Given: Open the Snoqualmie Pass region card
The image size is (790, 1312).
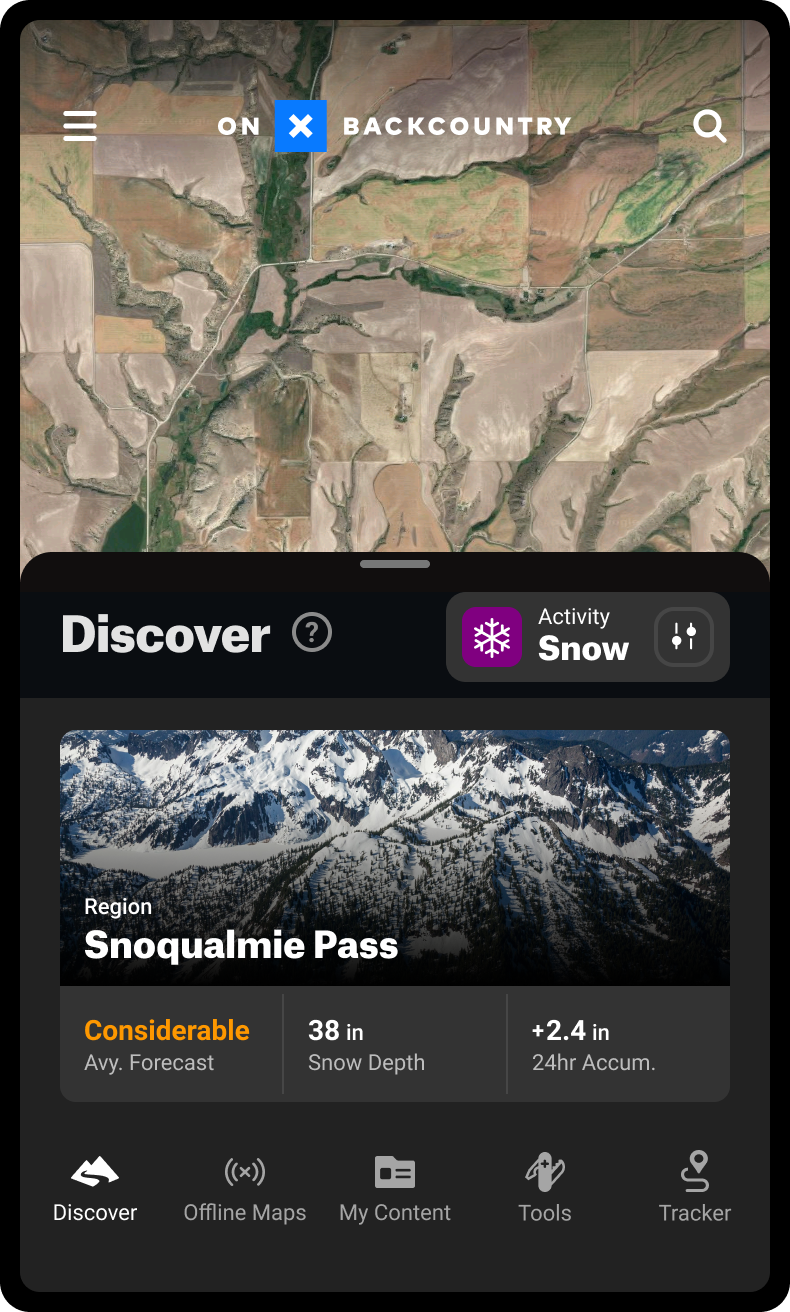Looking at the screenshot, I should pyautogui.click(x=395, y=916).
